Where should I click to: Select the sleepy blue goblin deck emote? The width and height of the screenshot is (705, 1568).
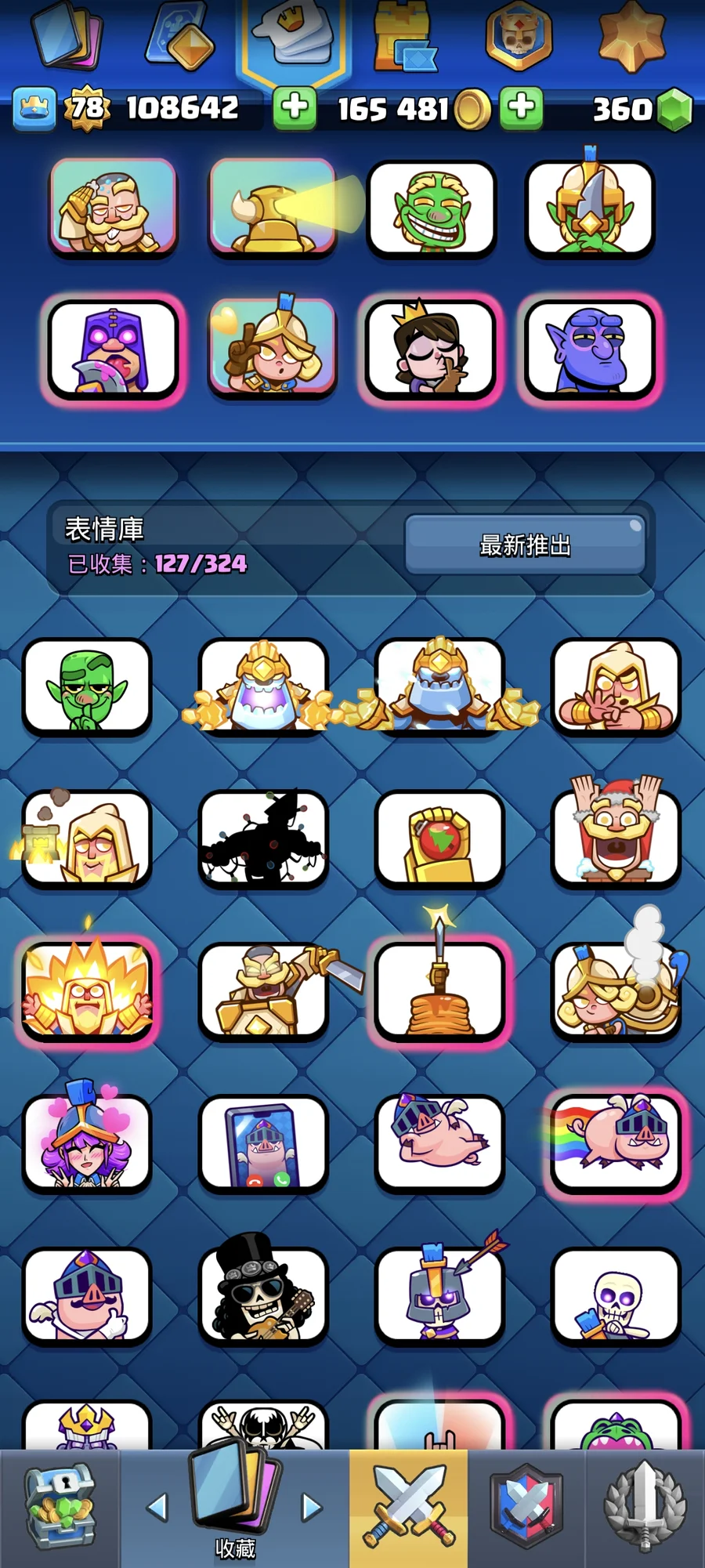click(590, 349)
